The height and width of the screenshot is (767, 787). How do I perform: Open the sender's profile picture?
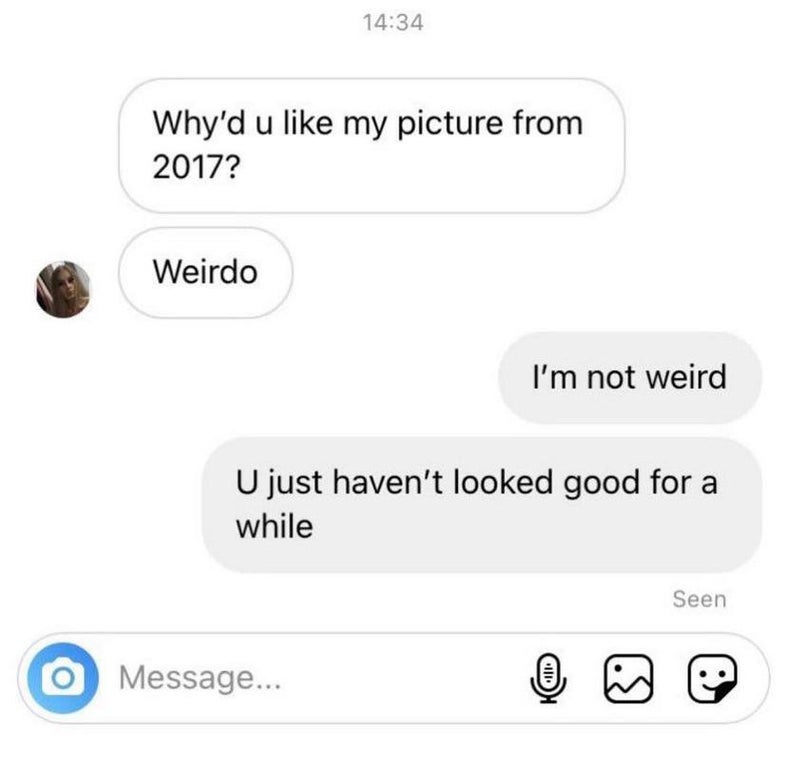click(x=64, y=290)
